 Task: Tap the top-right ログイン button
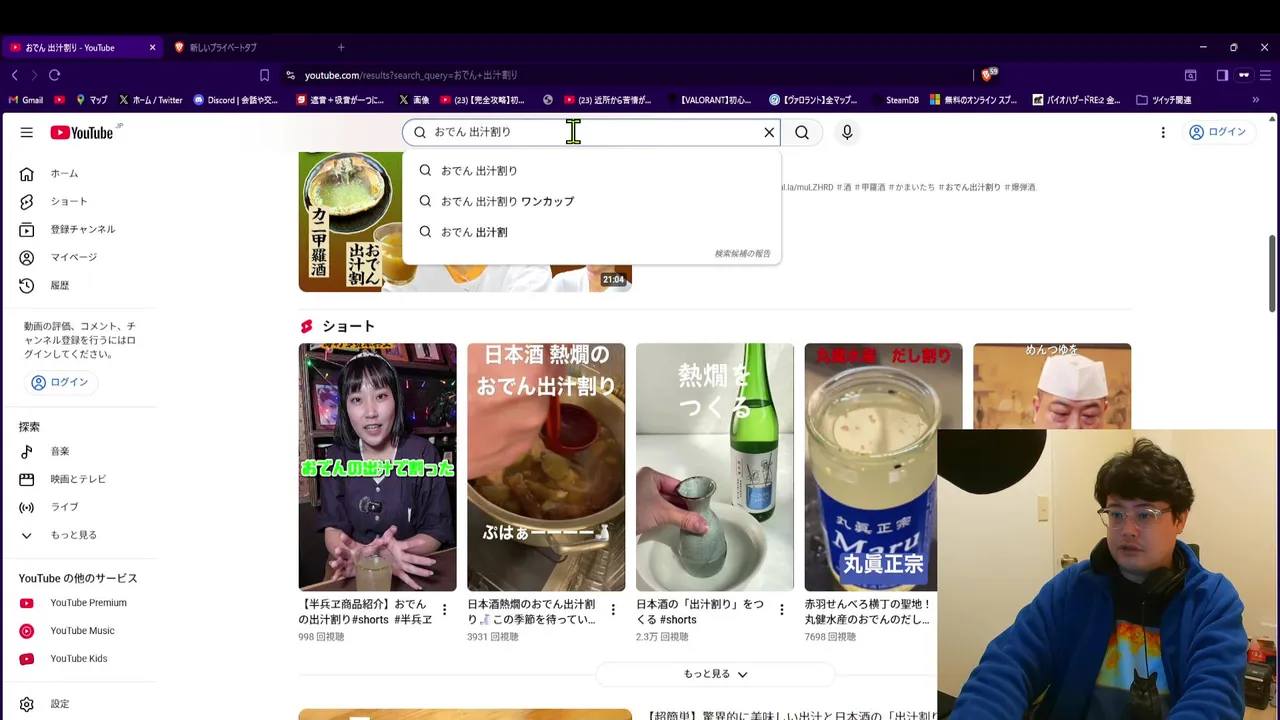tap(1217, 132)
